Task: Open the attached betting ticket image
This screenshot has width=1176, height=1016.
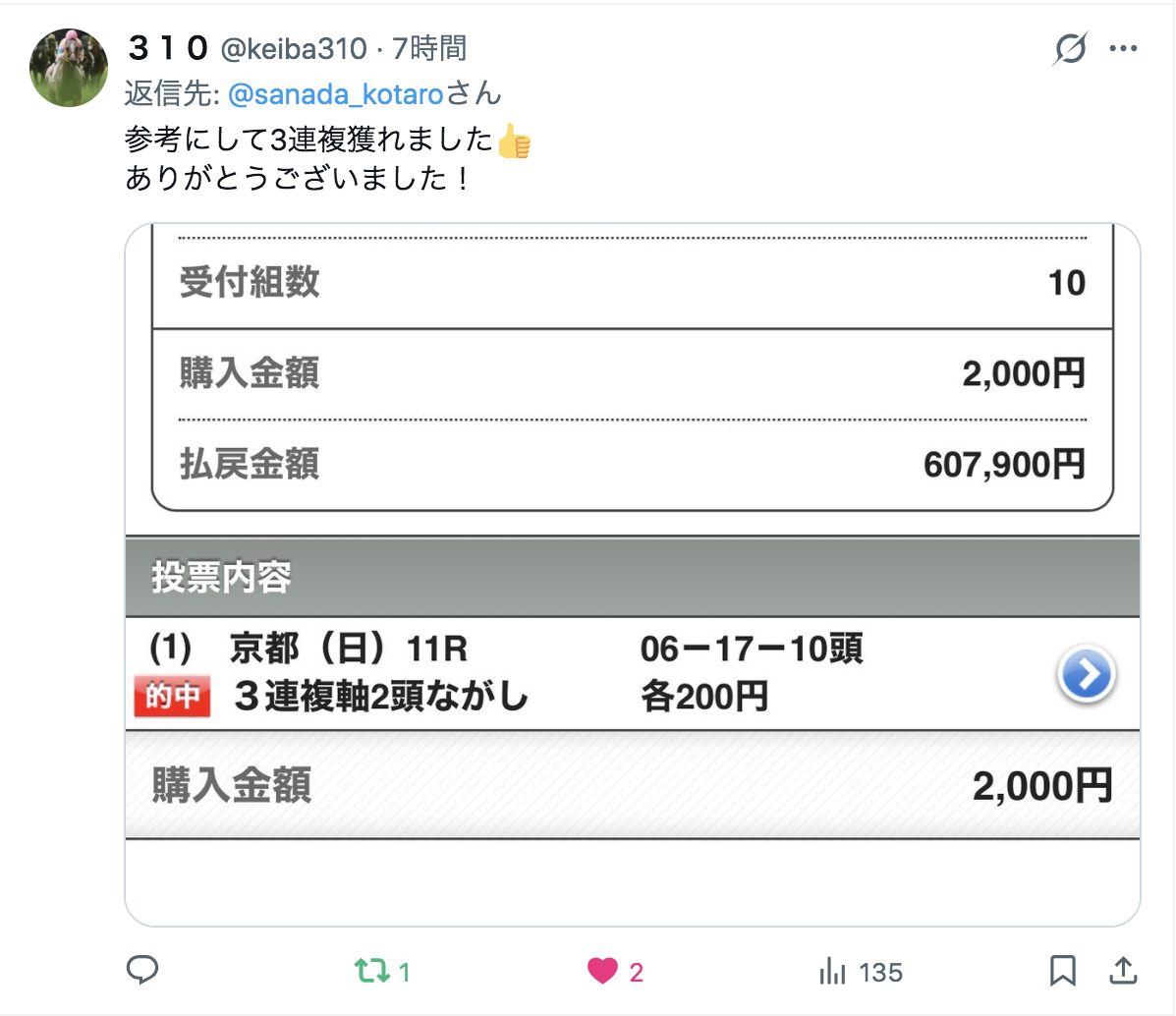Action: coord(632,575)
